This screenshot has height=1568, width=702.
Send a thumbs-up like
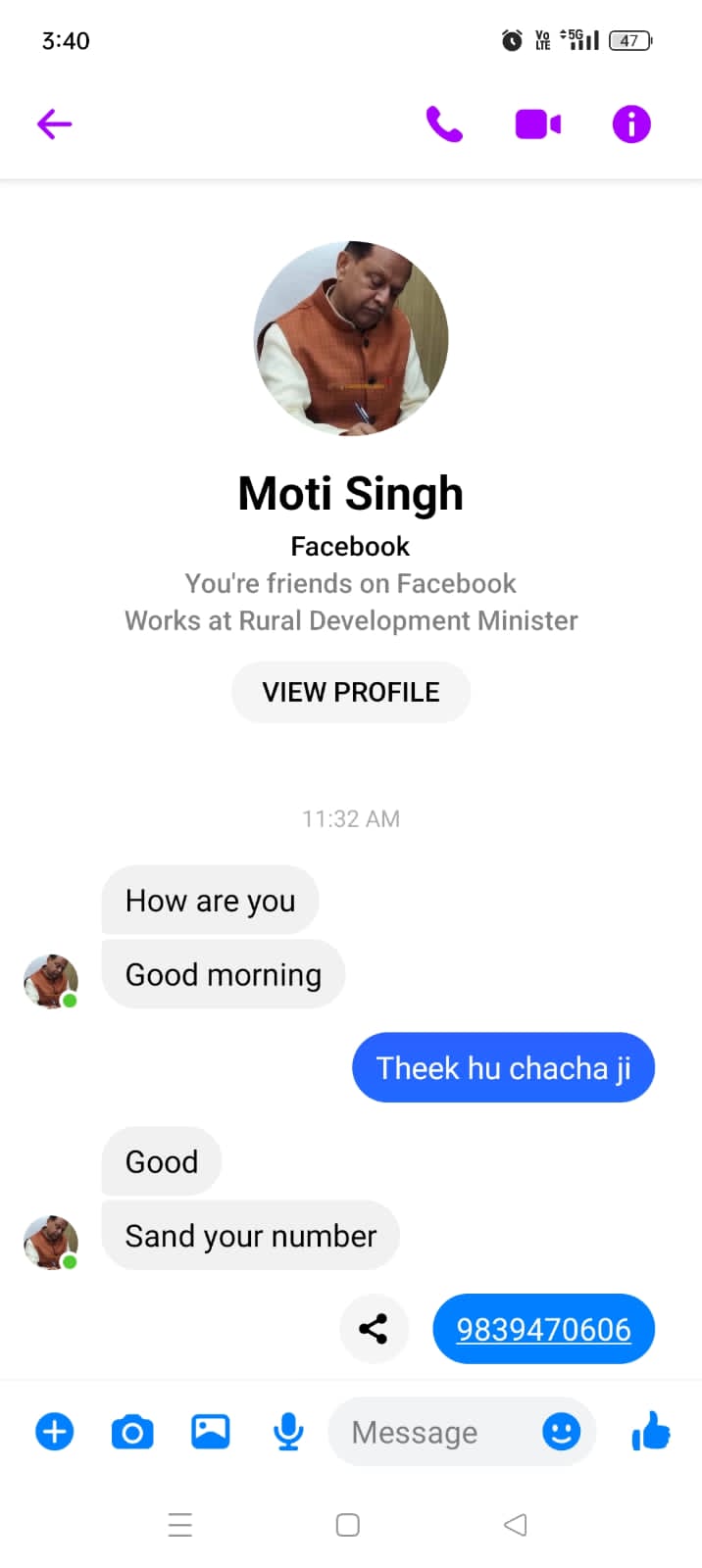[x=651, y=1432]
